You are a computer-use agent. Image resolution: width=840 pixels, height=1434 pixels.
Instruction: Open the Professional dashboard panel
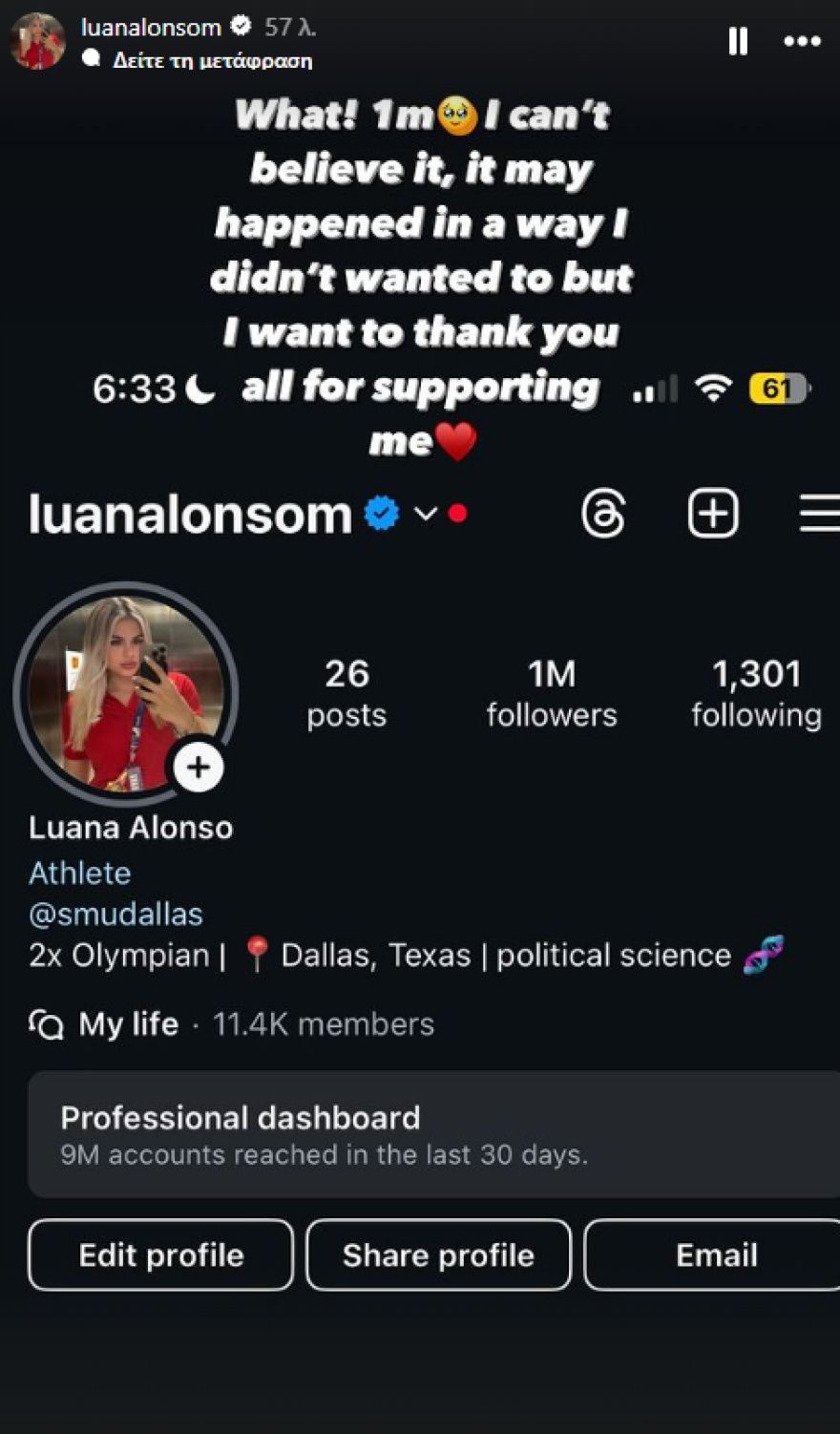pyautogui.click(x=420, y=1134)
